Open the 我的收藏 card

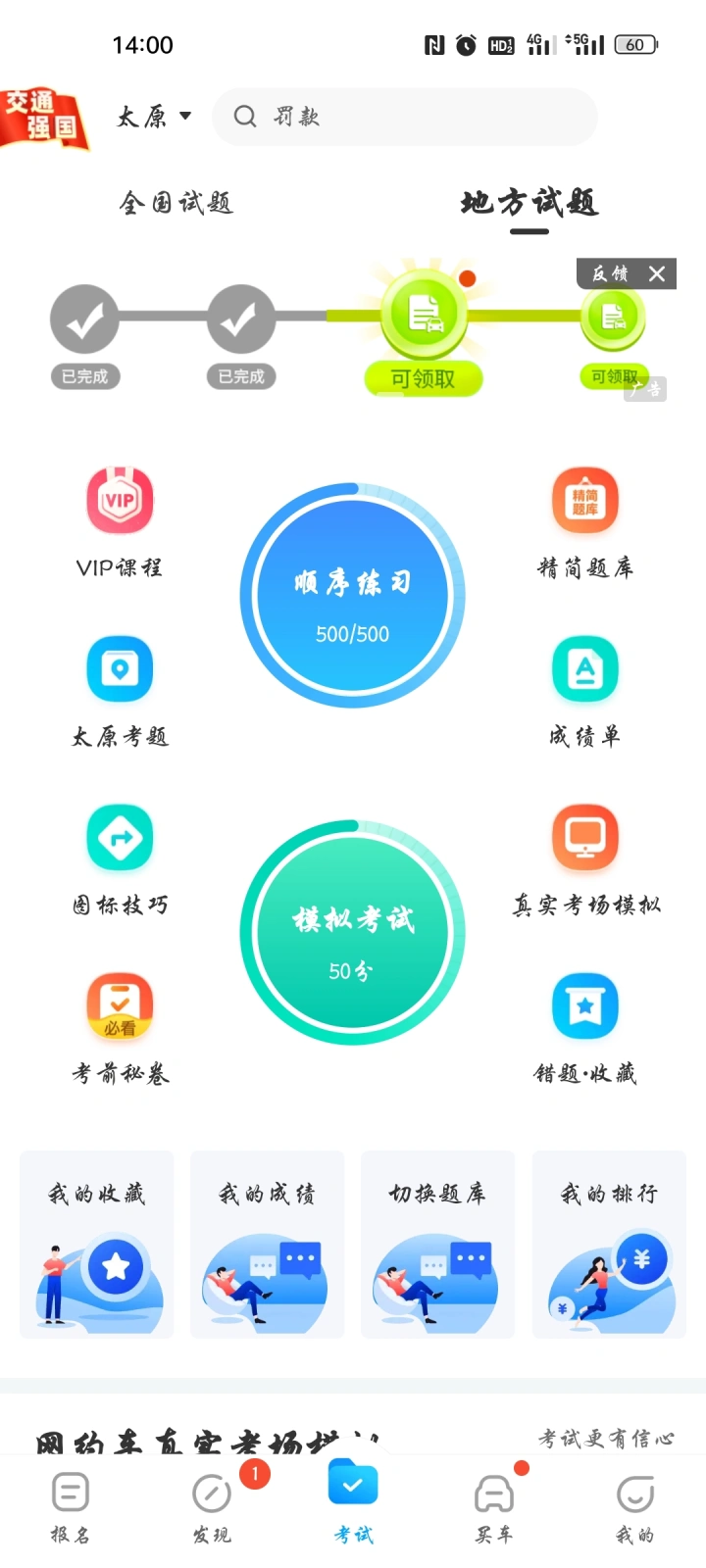point(97,1245)
